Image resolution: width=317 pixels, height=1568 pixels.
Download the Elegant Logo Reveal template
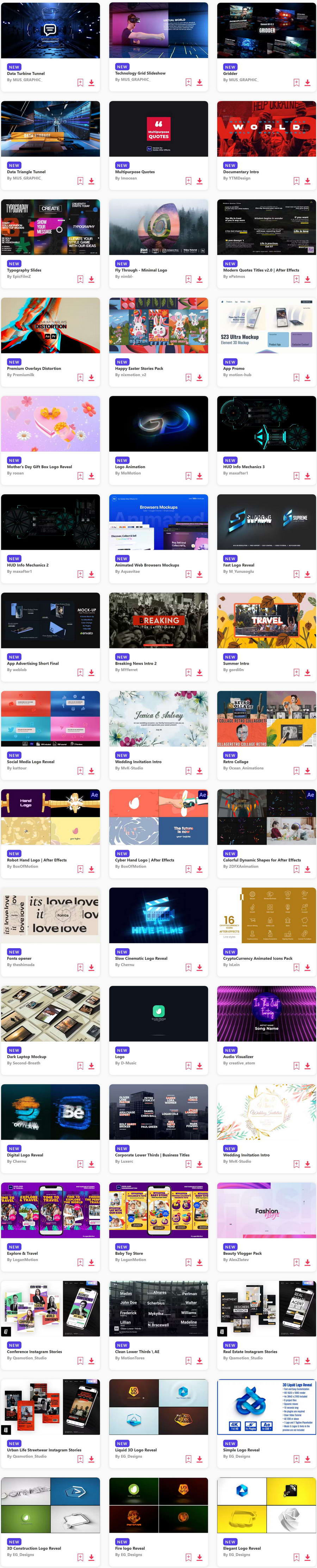point(307,1557)
